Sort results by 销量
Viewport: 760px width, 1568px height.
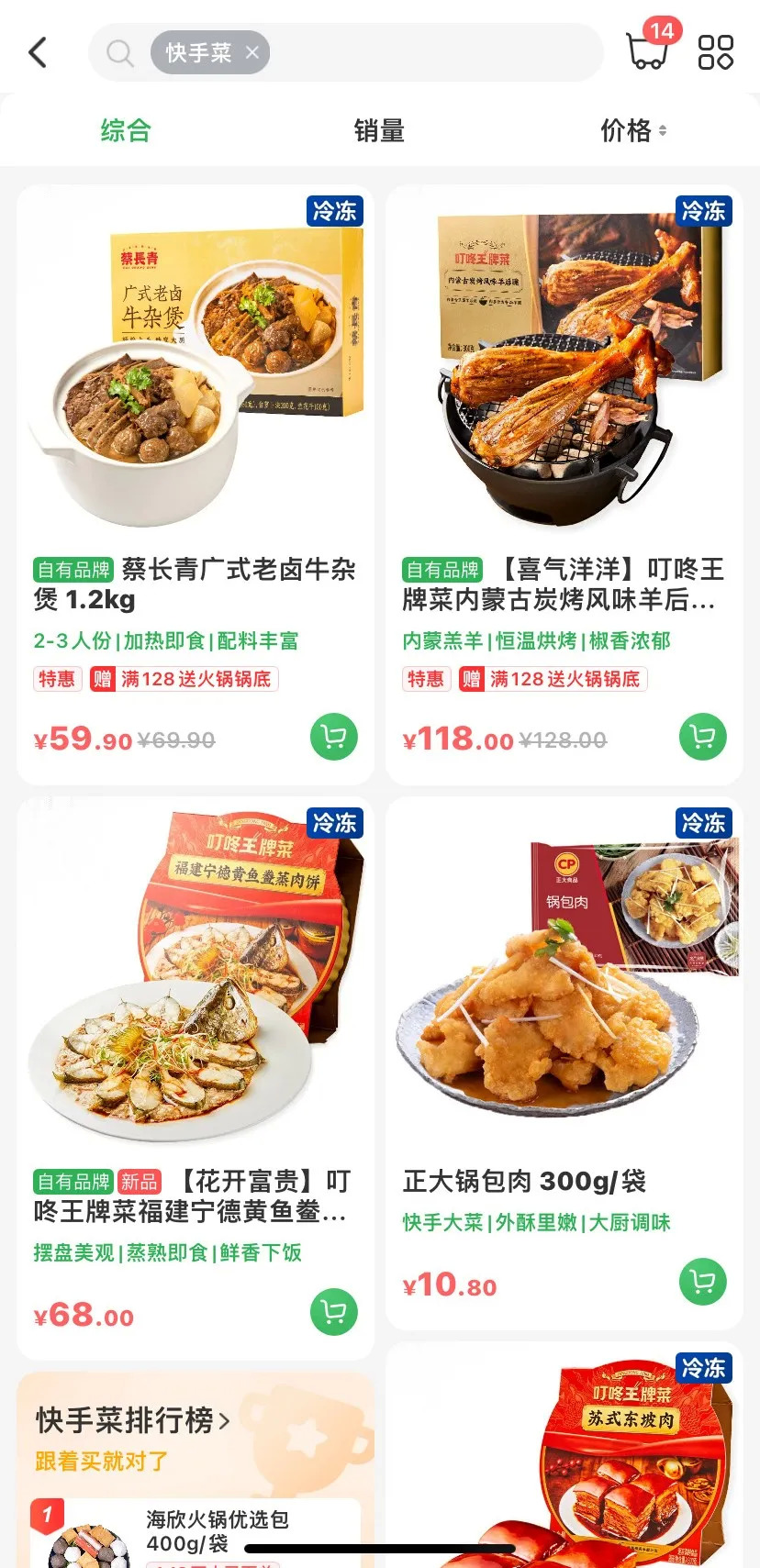coord(379,130)
